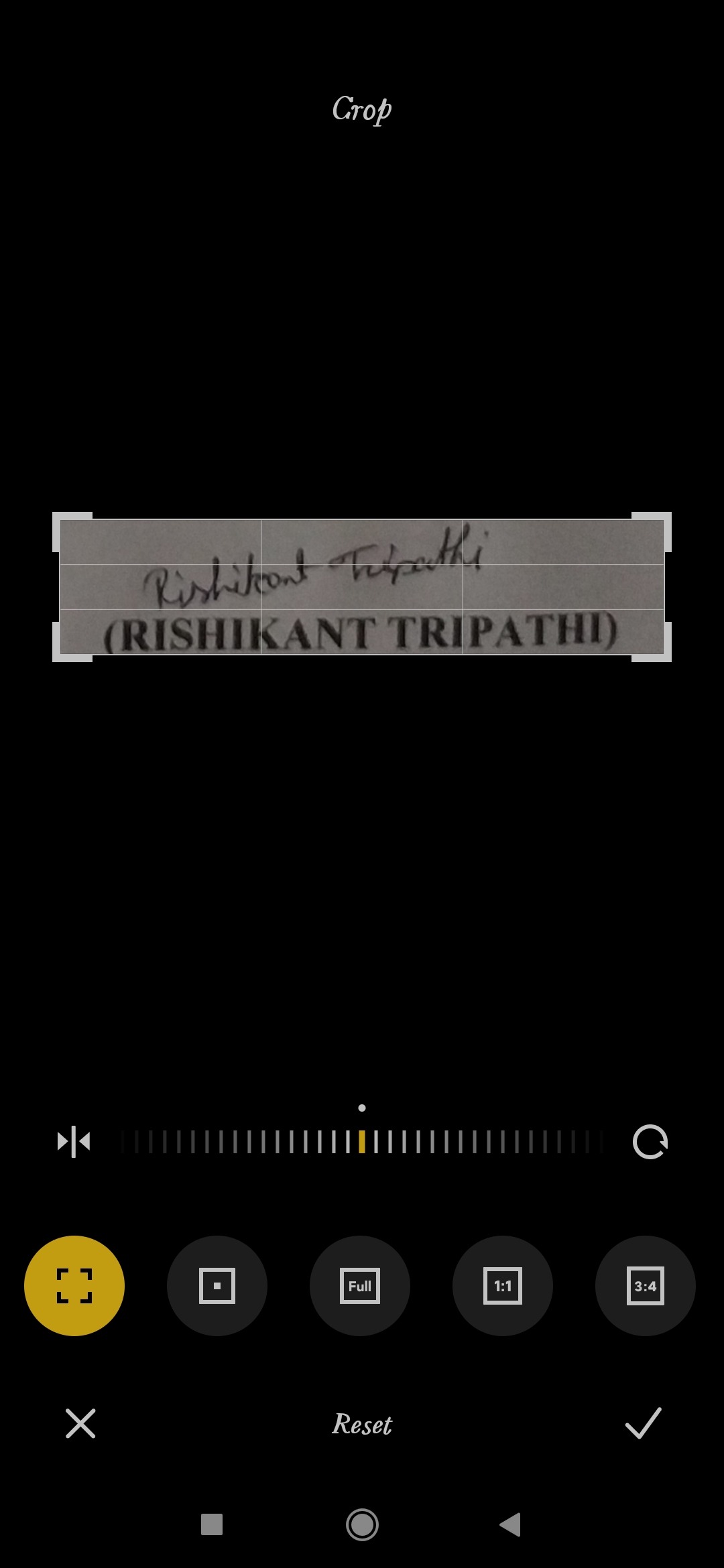Image resolution: width=724 pixels, height=1568 pixels.
Task: Tap the straighten angle ruler
Action: pos(362,1142)
